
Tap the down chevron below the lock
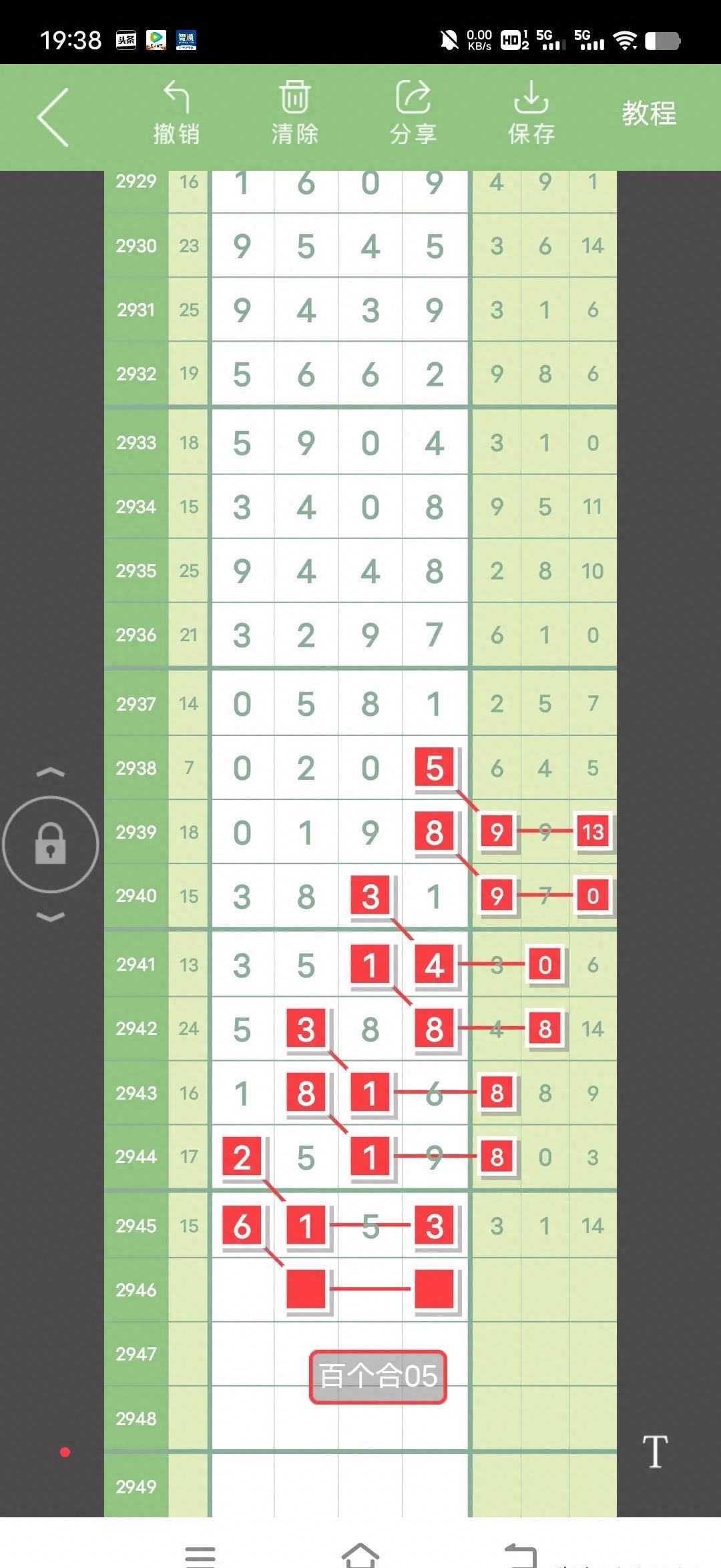51,917
